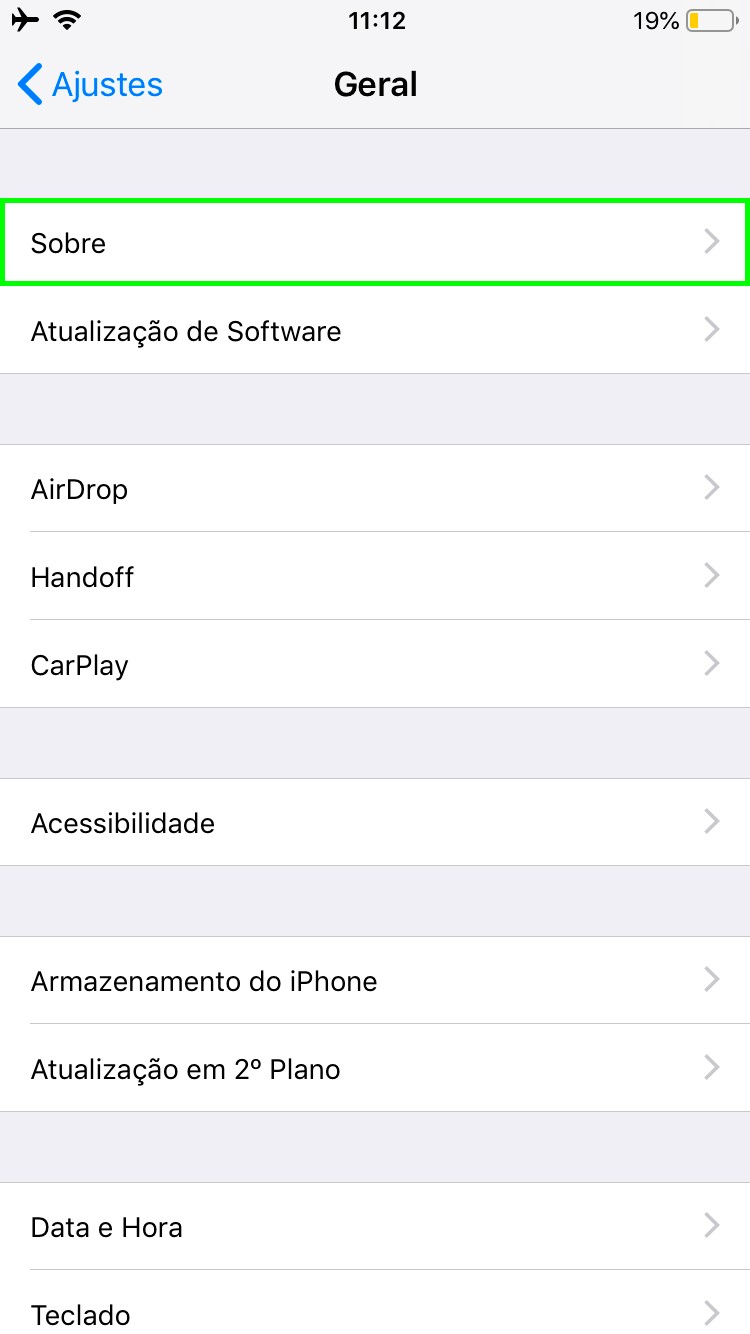Viewport: 750px width, 1334px height.
Task: View Armazenamento do iPhone
Action: (x=375, y=981)
